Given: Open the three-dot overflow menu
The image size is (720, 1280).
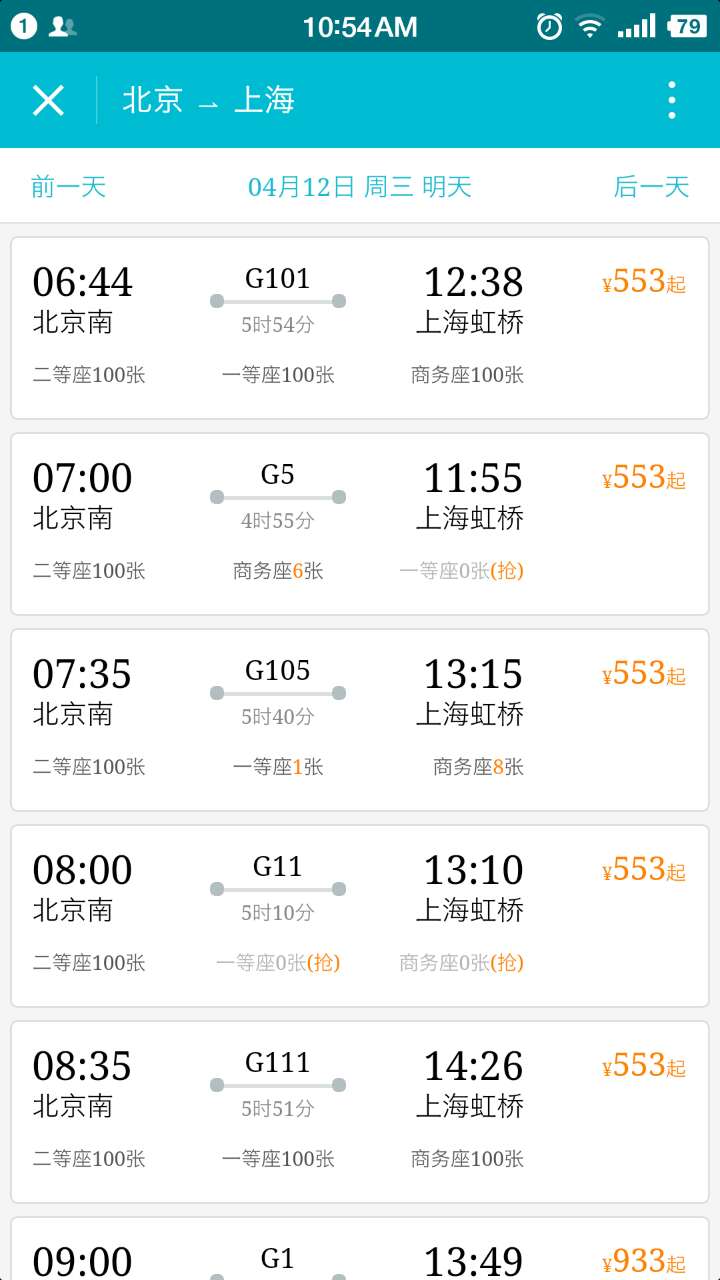Looking at the screenshot, I should (671, 101).
